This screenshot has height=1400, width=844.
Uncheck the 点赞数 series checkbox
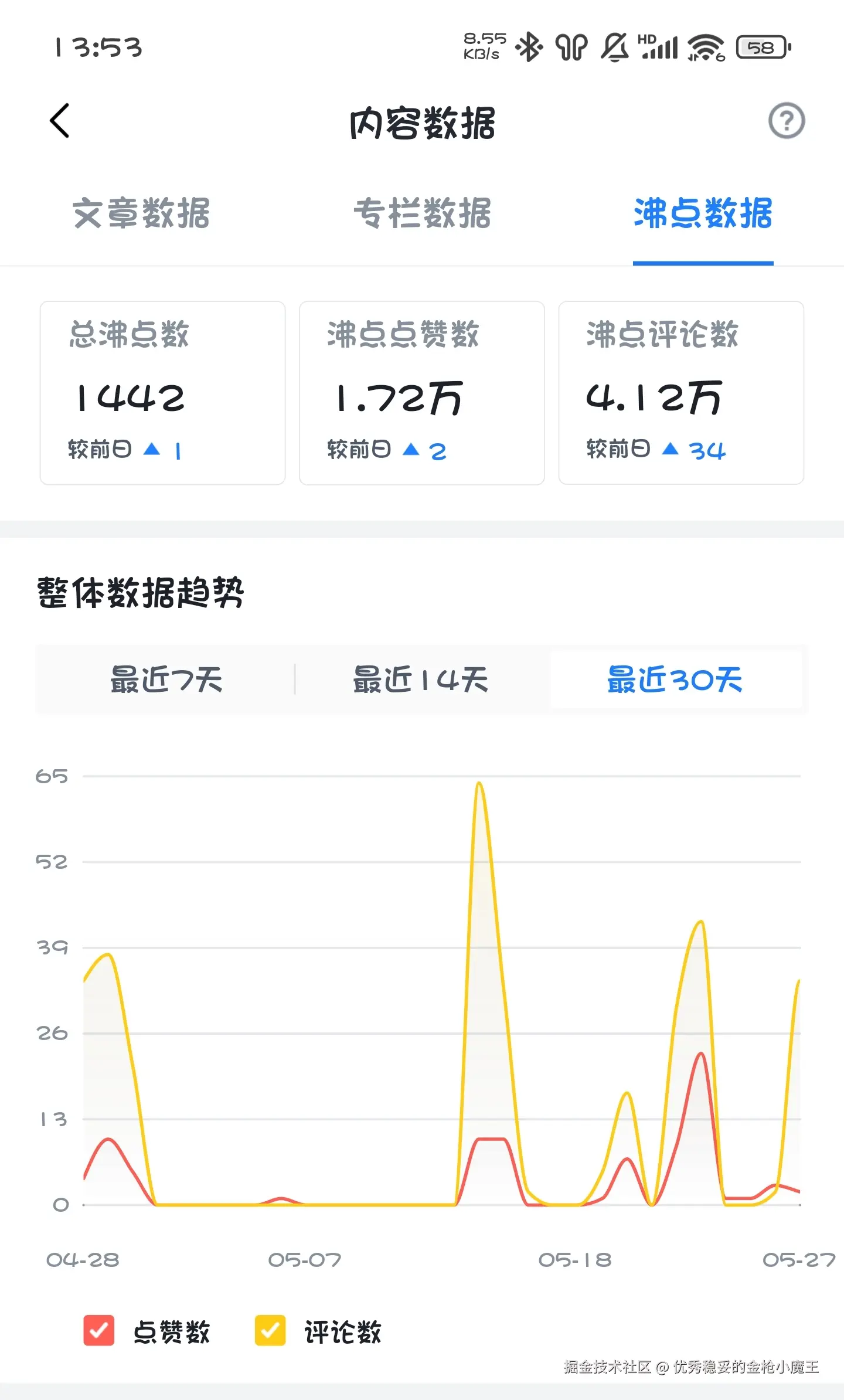click(x=99, y=1330)
